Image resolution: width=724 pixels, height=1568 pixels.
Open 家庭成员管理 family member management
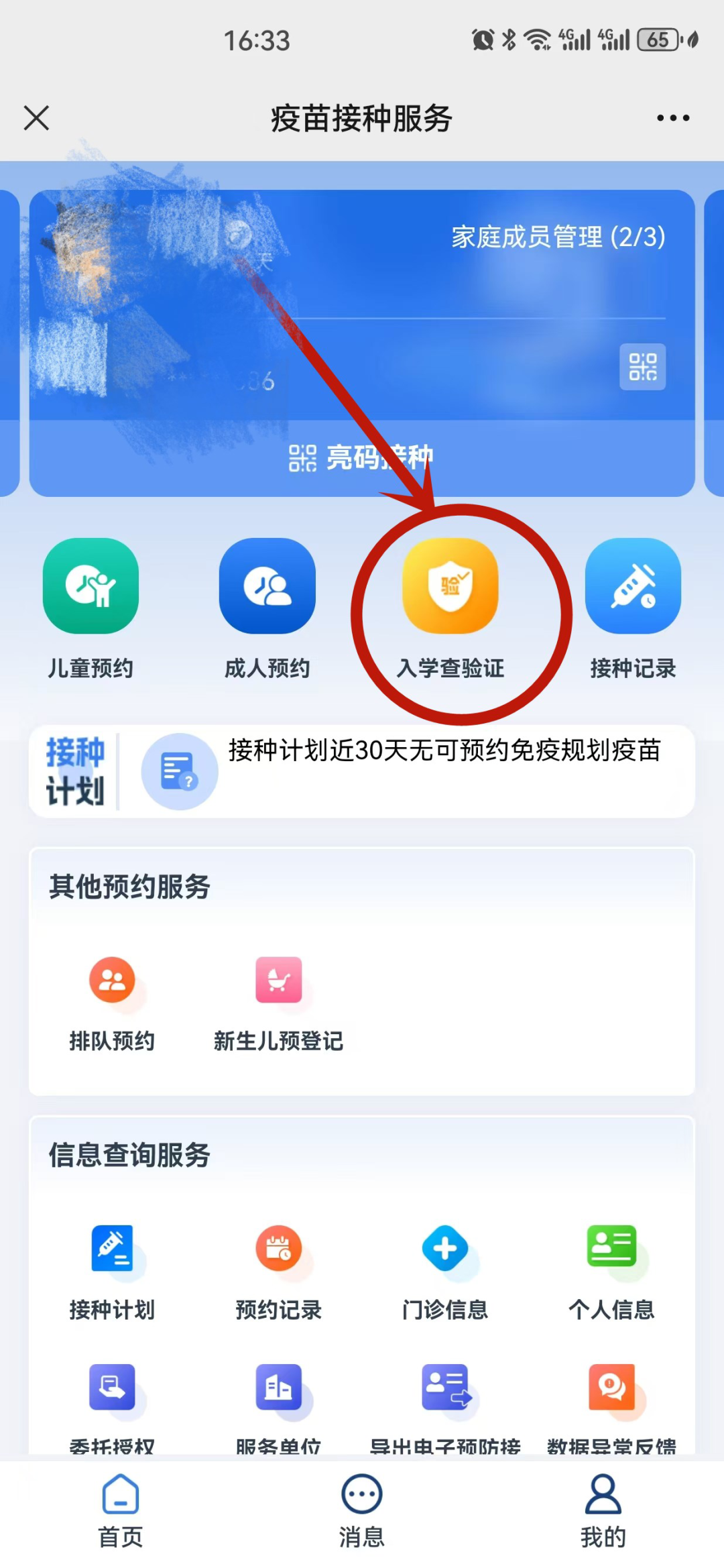coord(558,237)
